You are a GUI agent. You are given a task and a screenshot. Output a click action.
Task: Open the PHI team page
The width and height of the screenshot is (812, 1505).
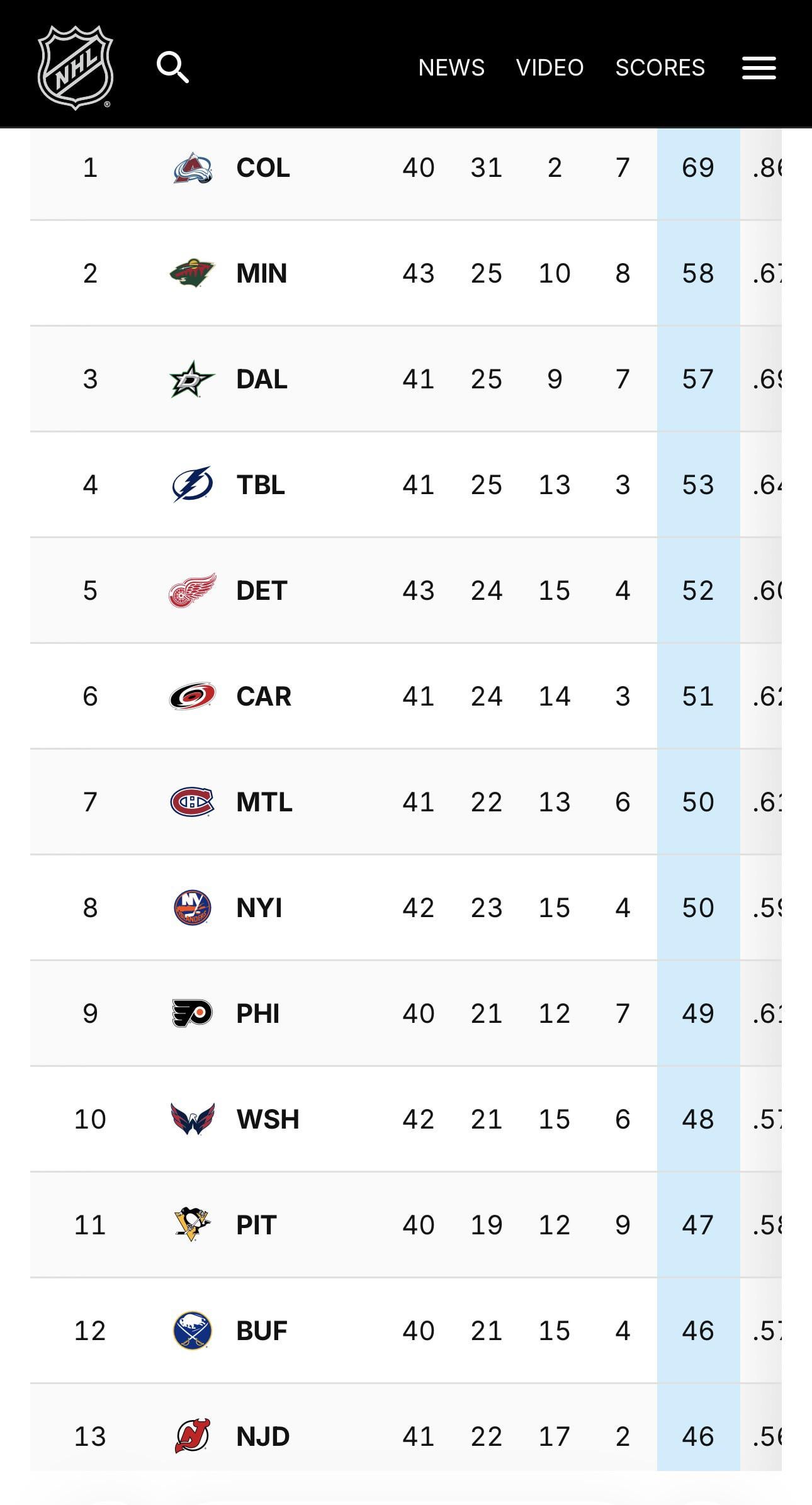257,1014
